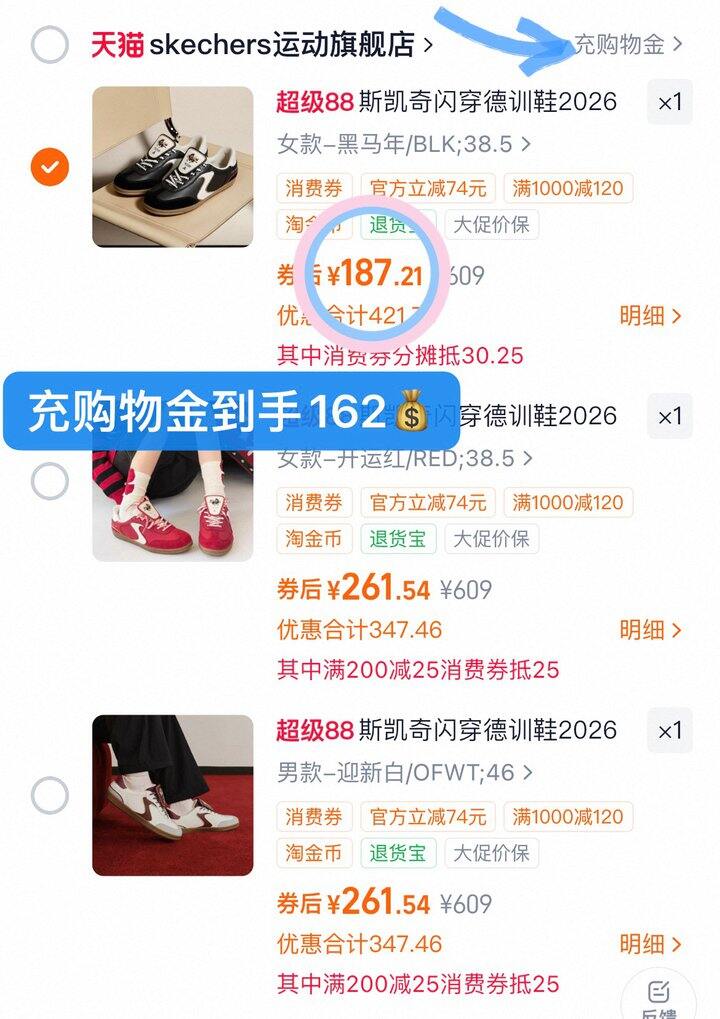This screenshot has width=720, height=1019.
Task: Adjust quantity ×1 of the OFWT shoes
Action: 669,731
